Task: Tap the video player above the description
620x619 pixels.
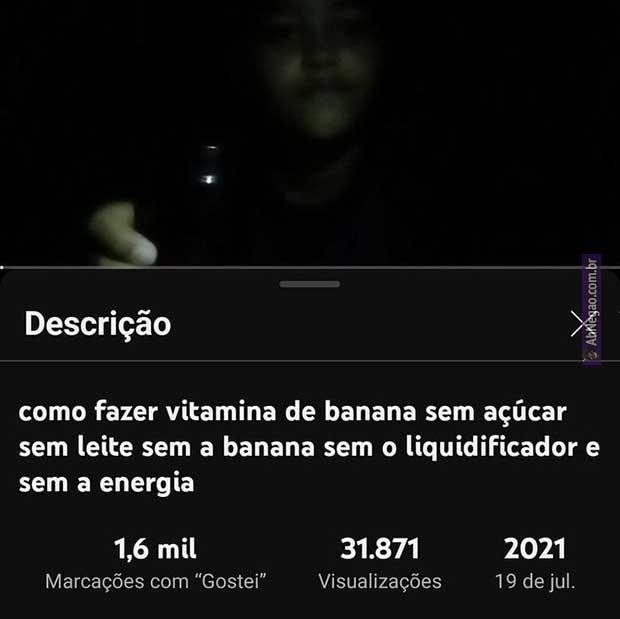Action: click(310, 133)
